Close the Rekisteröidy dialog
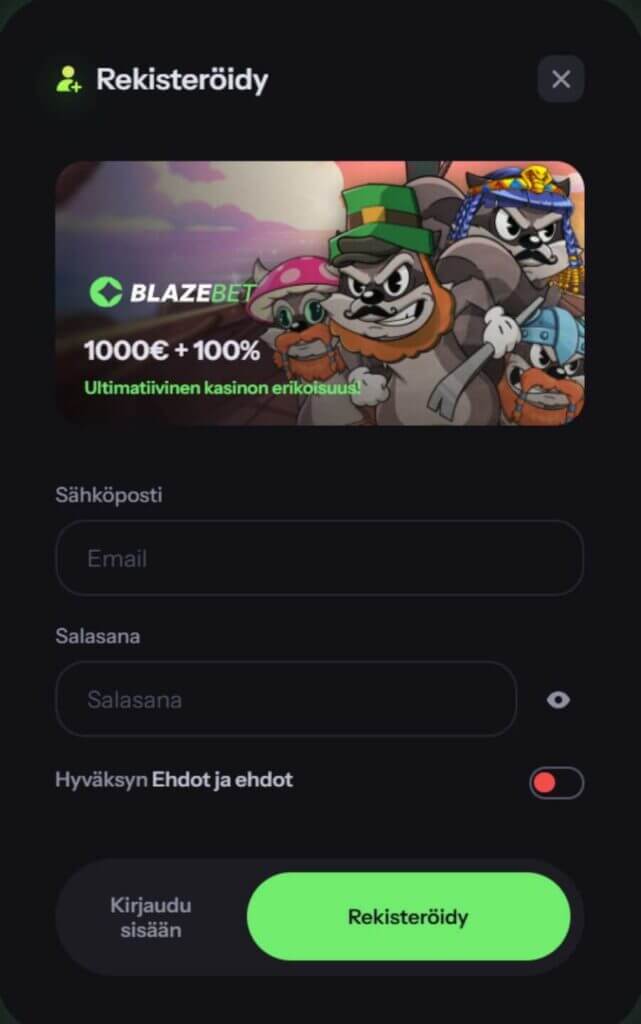The width and height of the screenshot is (641, 1024). pos(560,79)
